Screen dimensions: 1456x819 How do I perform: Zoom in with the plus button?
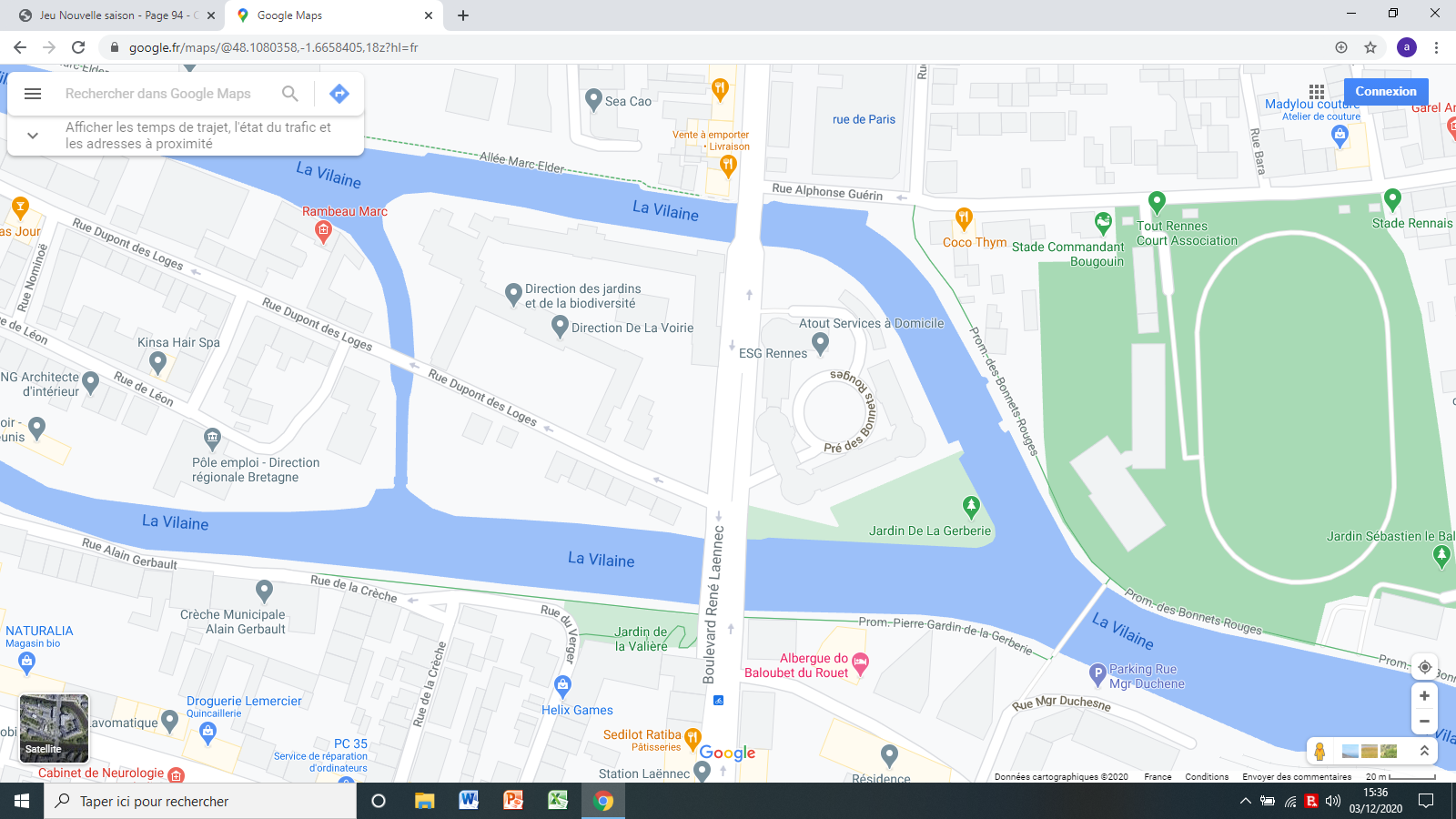tap(1424, 696)
